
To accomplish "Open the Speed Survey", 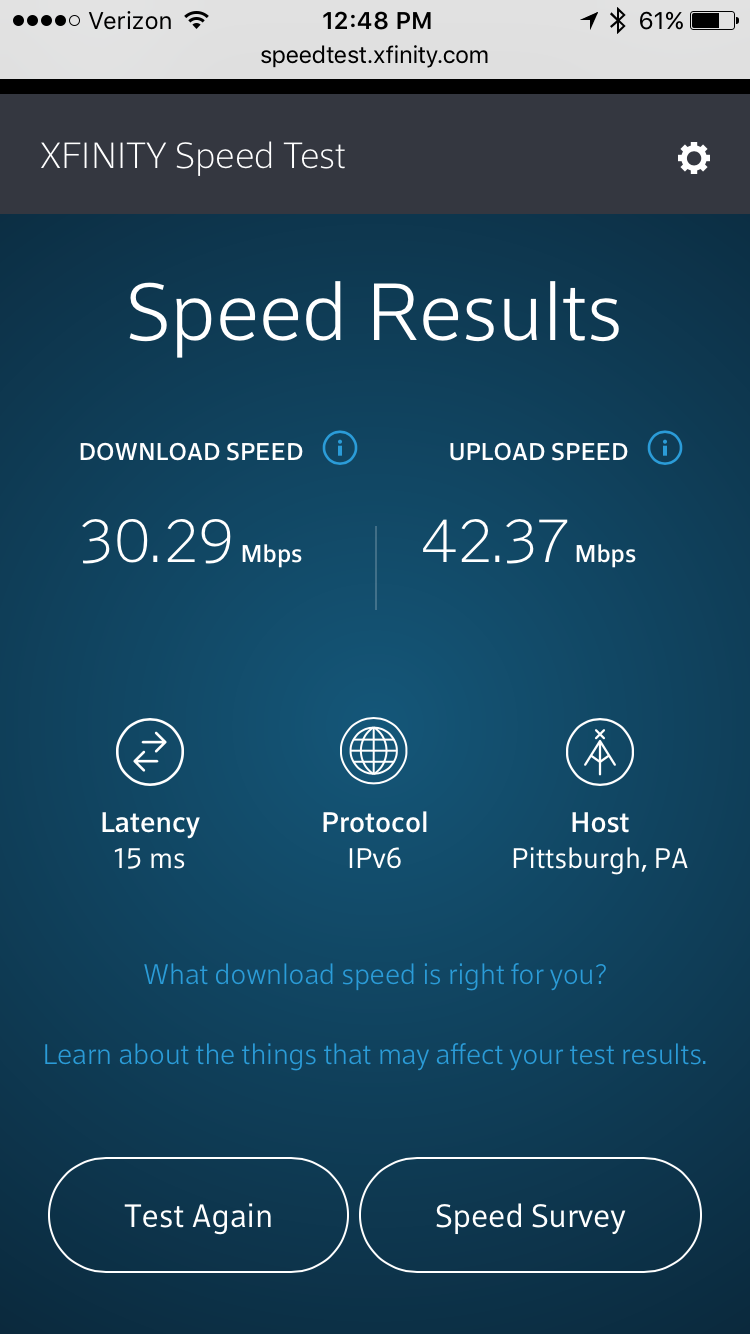I will (530, 1215).
